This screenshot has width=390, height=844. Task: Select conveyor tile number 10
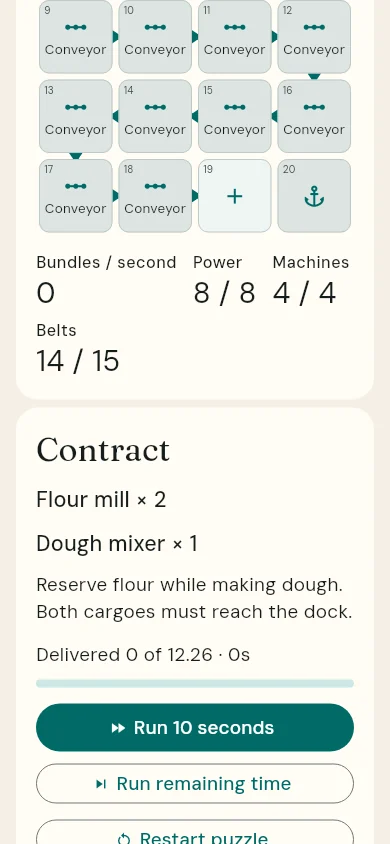point(155,37)
